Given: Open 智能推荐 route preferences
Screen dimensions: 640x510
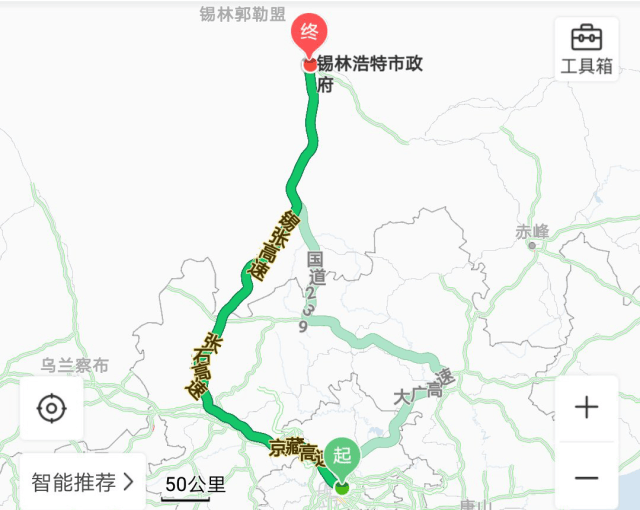Looking at the screenshot, I should click(x=82, y=483).
